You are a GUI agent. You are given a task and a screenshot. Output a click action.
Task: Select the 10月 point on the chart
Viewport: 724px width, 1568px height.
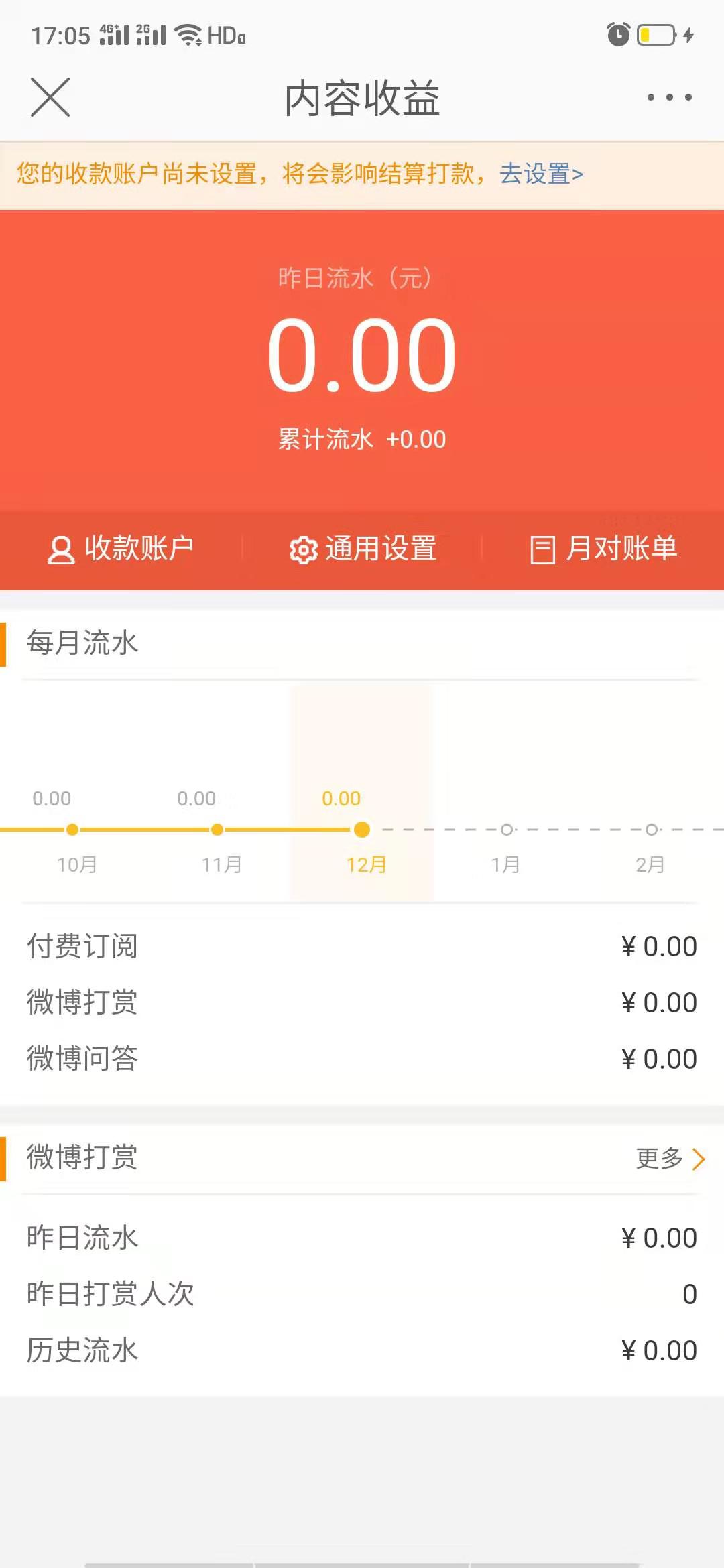pyautogui.click(x=72, y=830)
